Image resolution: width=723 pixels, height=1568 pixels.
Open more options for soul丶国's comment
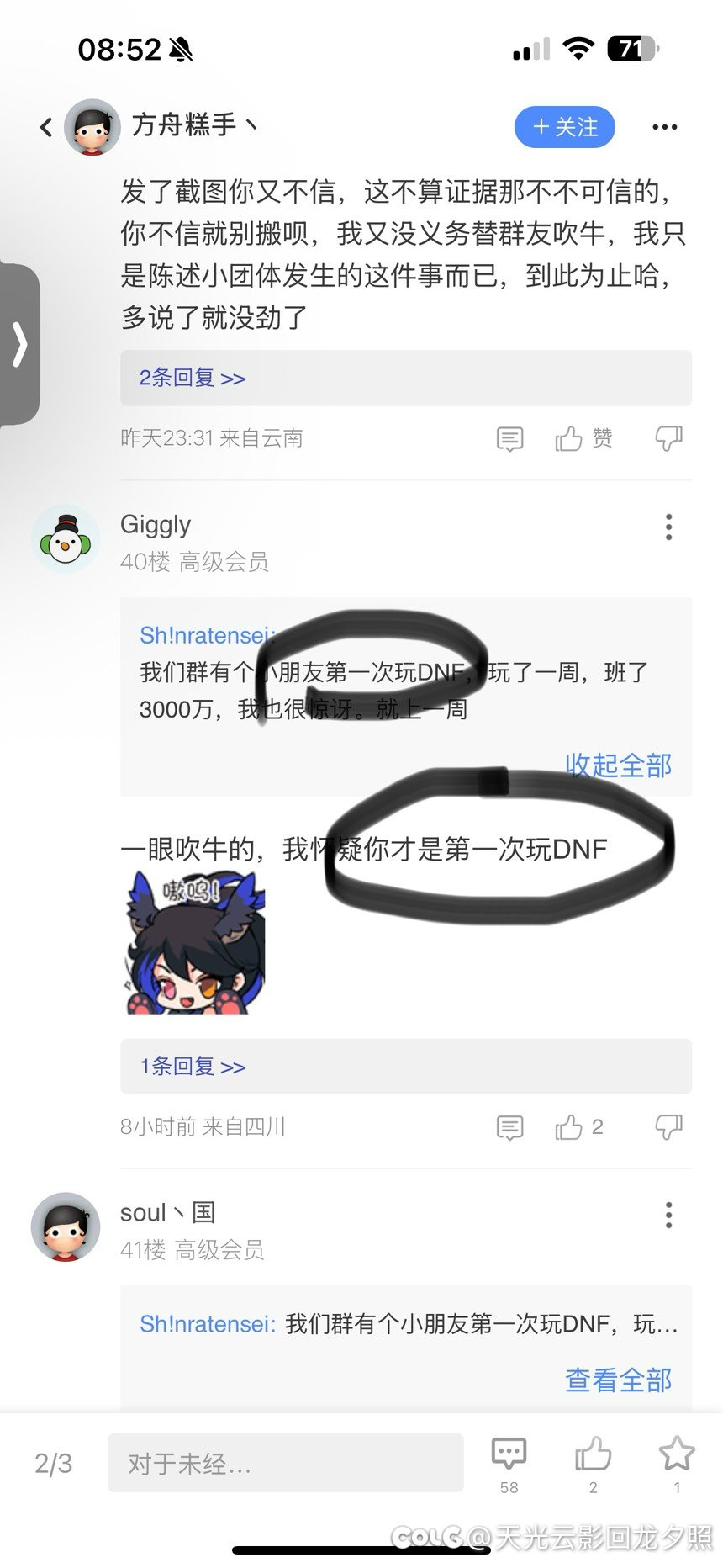click(x=668, y=1215)
